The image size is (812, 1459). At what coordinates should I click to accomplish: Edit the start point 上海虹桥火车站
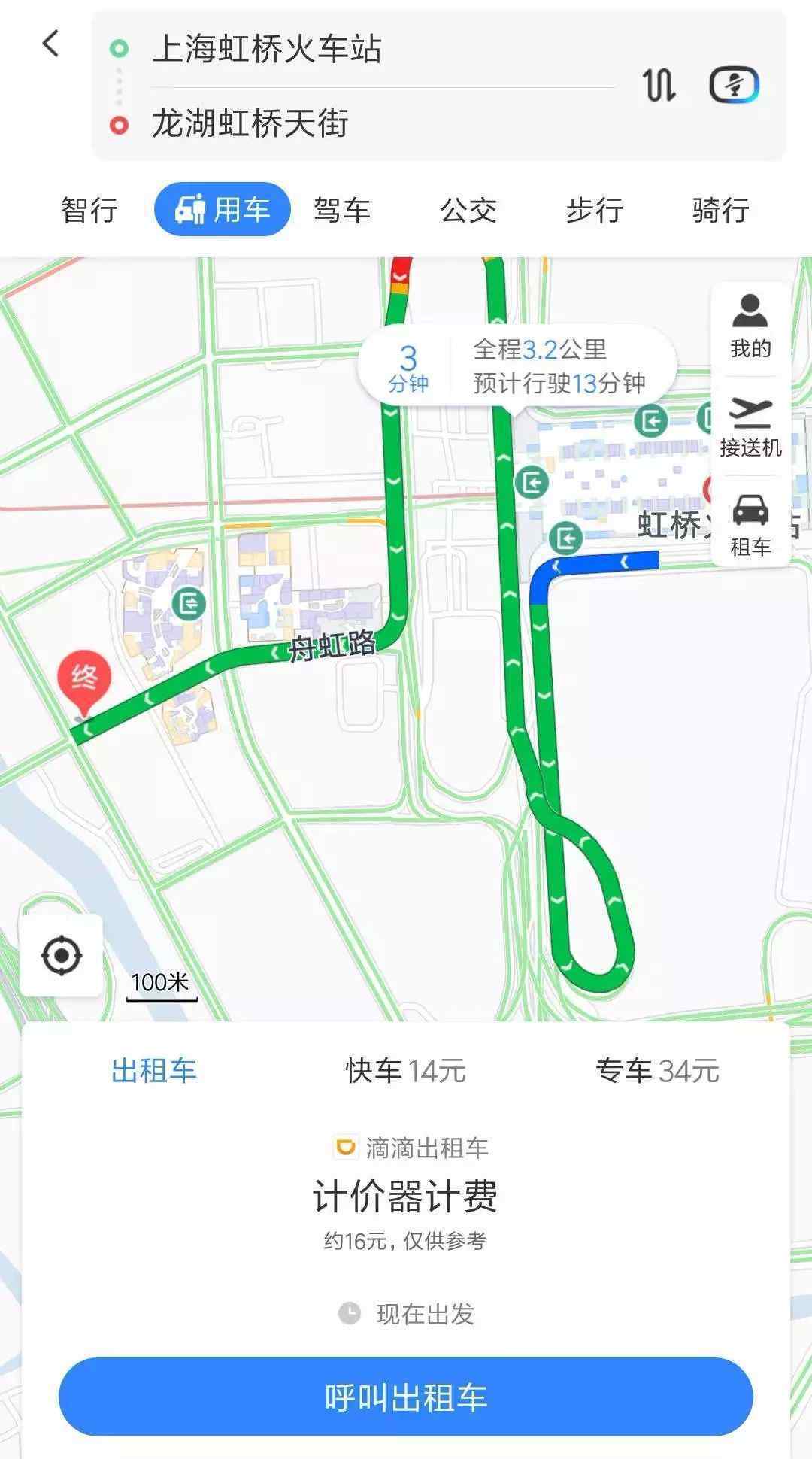click(x=267, y=50)
